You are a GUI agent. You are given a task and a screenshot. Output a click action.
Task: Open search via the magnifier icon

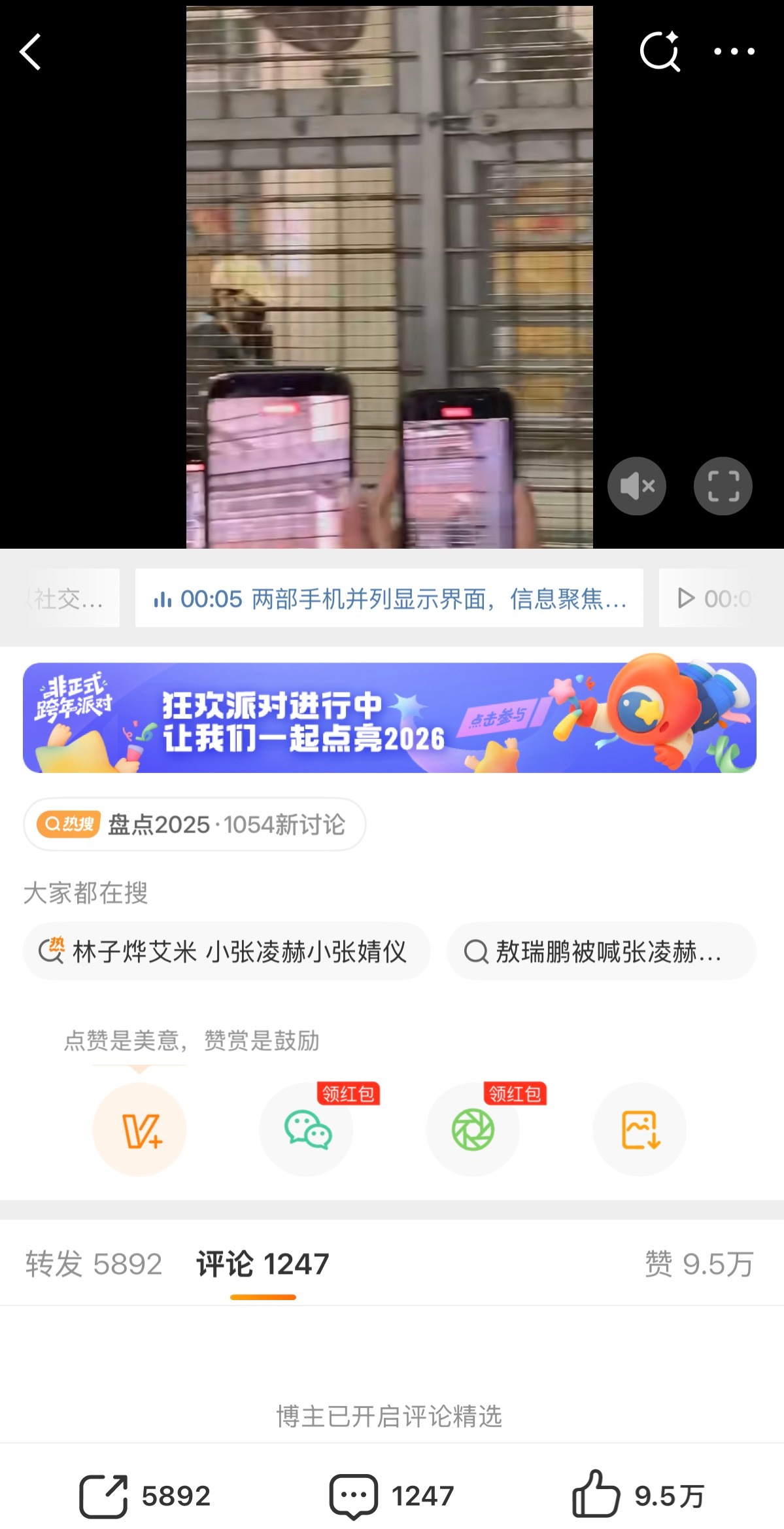point(660,52)
